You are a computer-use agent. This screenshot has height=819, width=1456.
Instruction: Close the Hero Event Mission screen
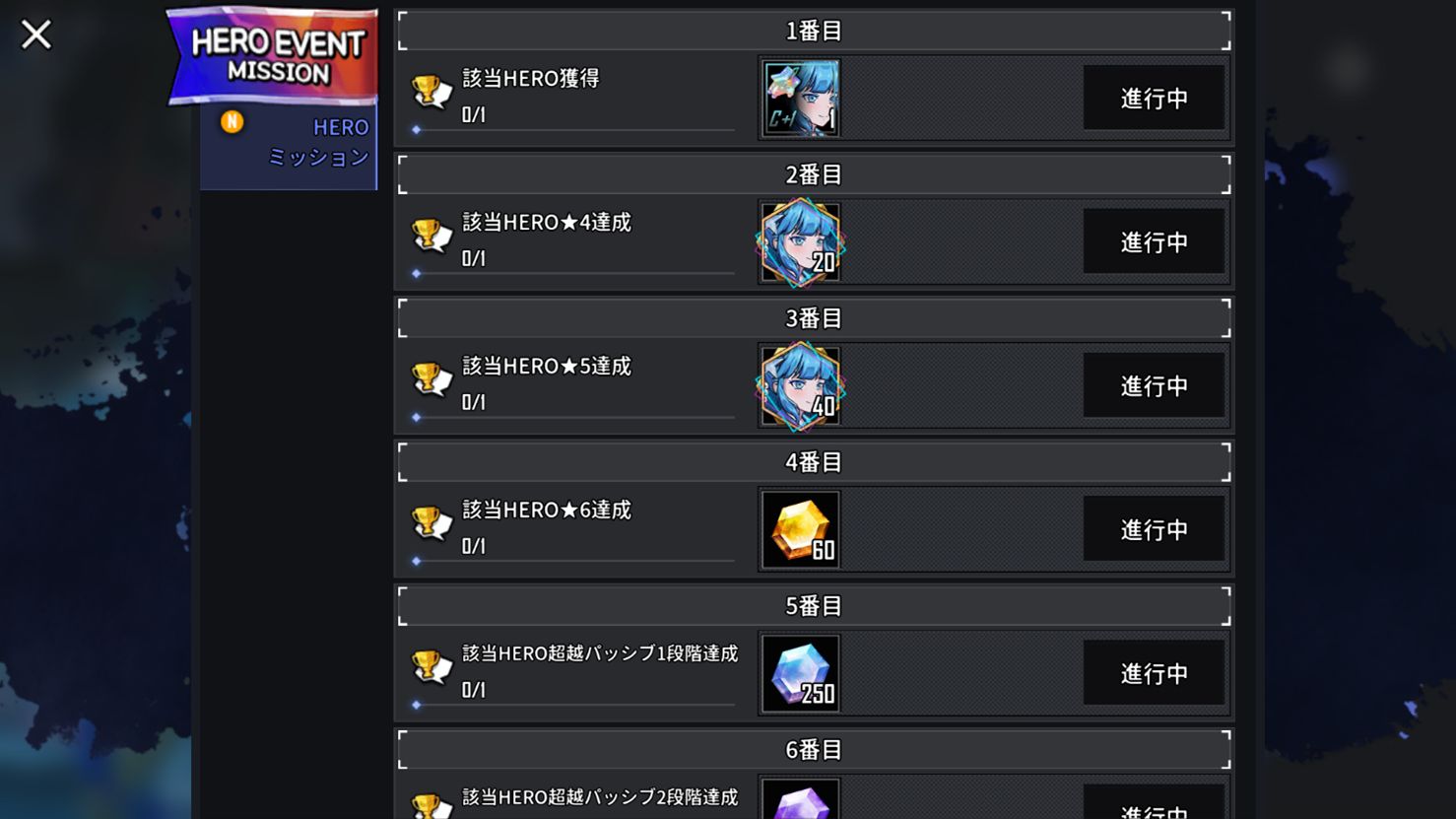[x=36, y=34]
